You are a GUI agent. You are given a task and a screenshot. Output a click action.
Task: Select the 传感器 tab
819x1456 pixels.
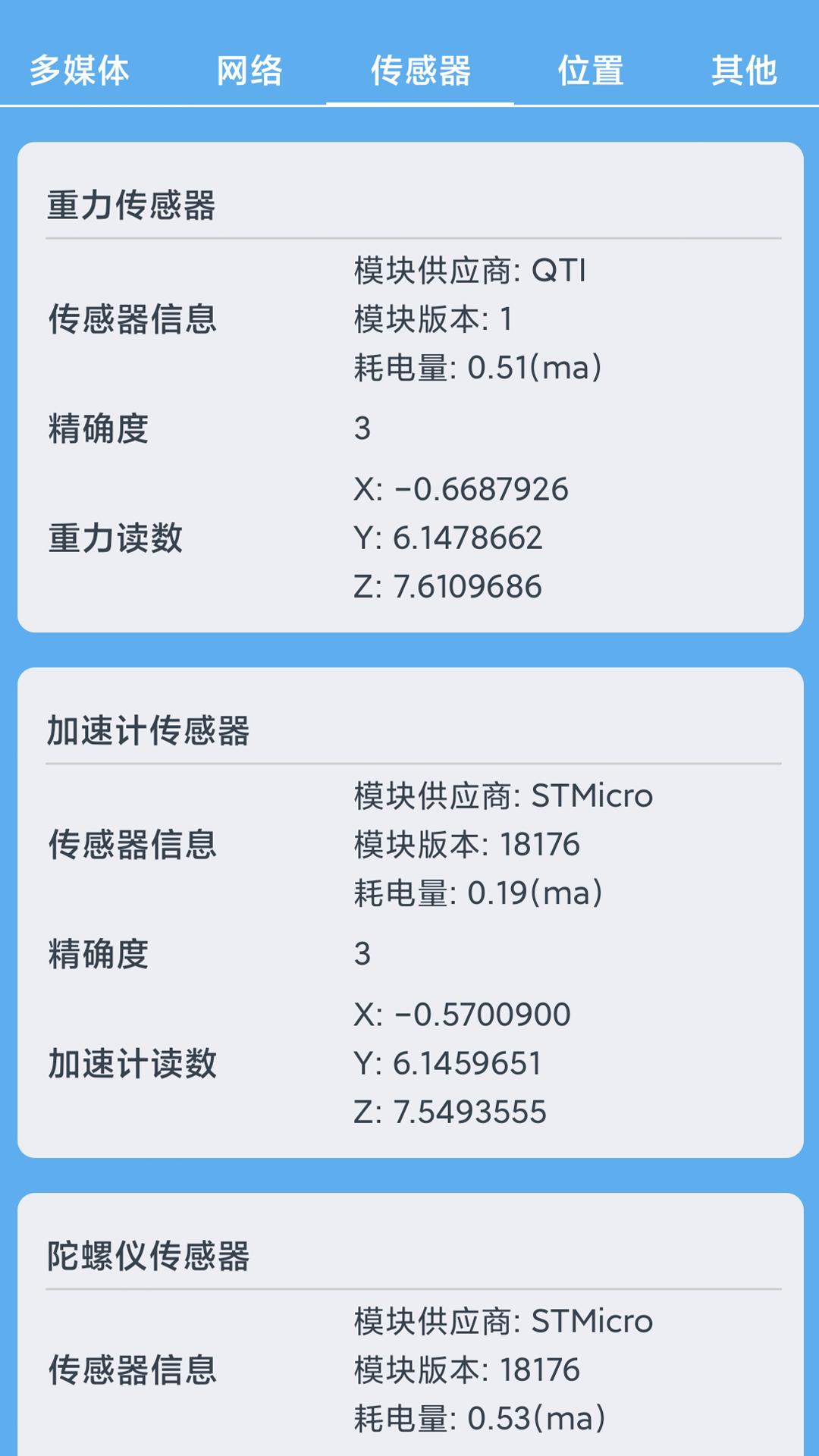click(x=419, y=71)
